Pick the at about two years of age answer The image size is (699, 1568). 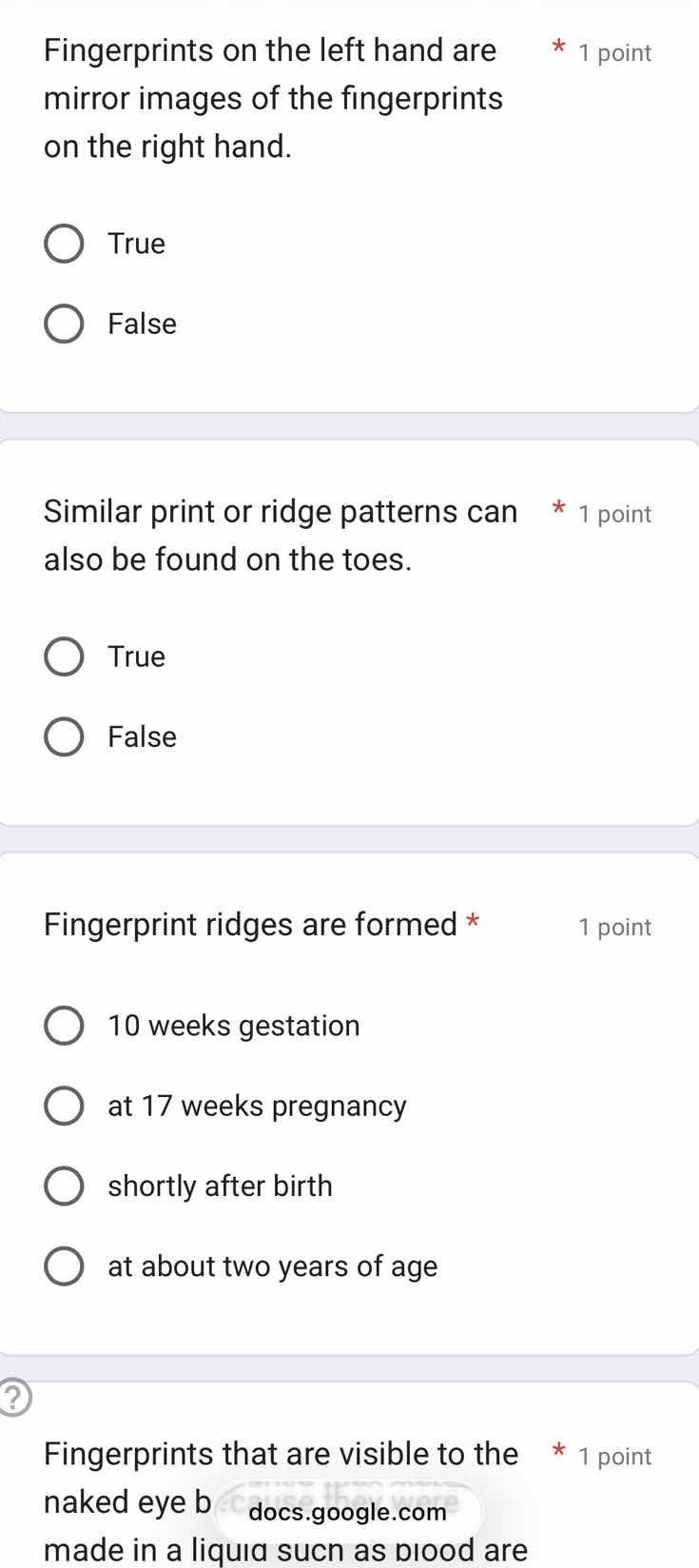pos(63,1265)
